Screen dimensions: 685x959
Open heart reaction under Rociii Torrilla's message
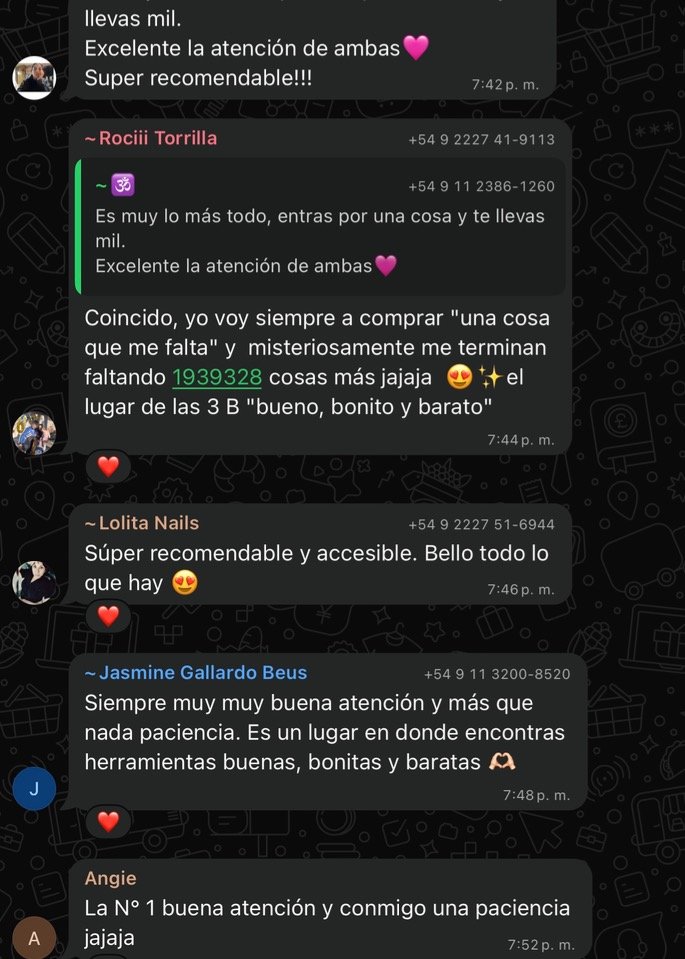coord(108,466)
